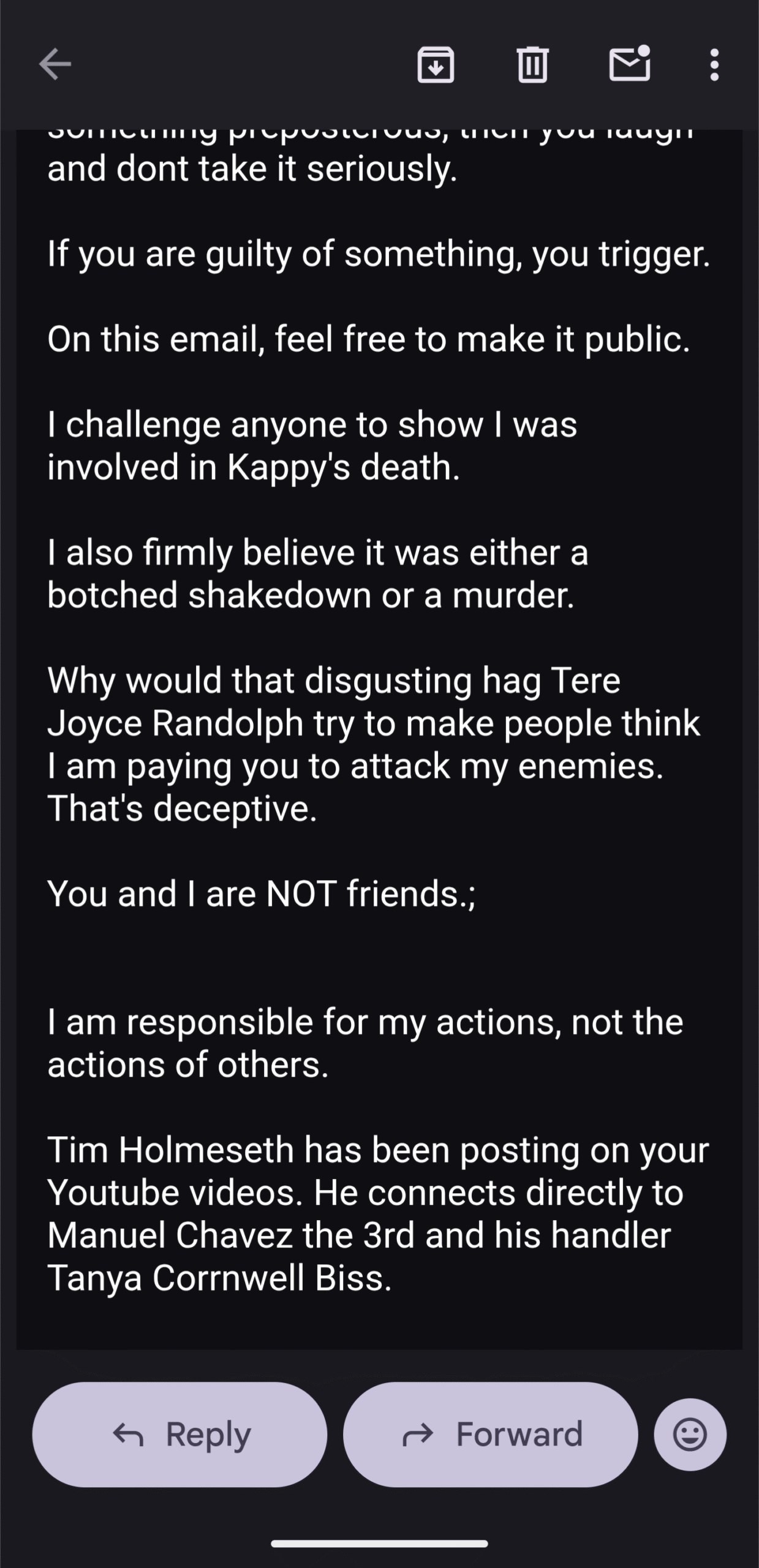This screenshot has height=1568, width=759.
Task: Reply to this email
Action: pyautogui.click(x=179, y=1434)
